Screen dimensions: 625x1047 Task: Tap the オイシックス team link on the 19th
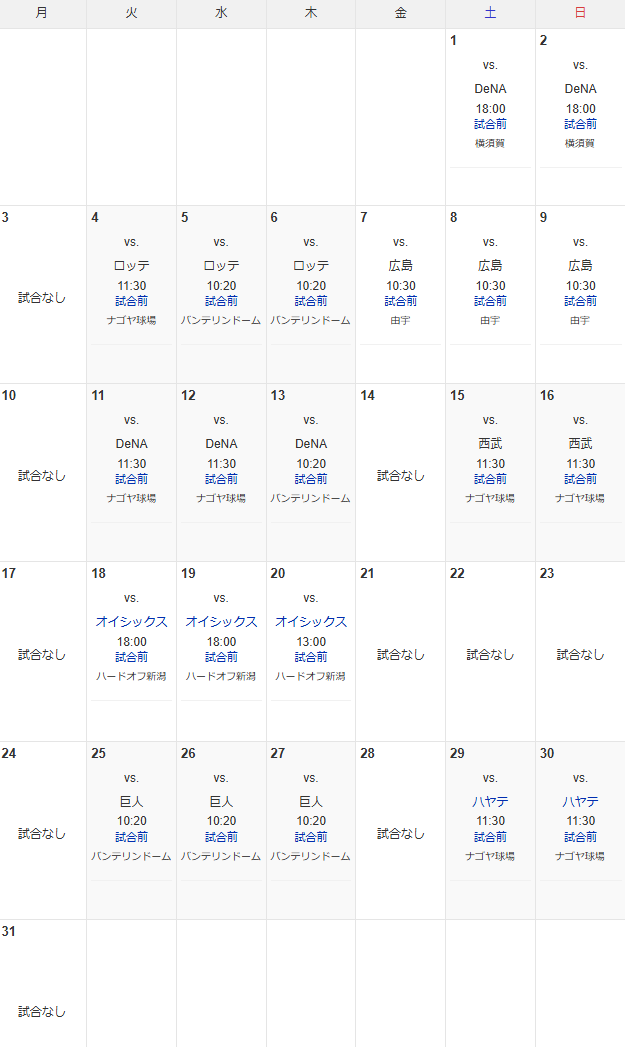[221, 622]
